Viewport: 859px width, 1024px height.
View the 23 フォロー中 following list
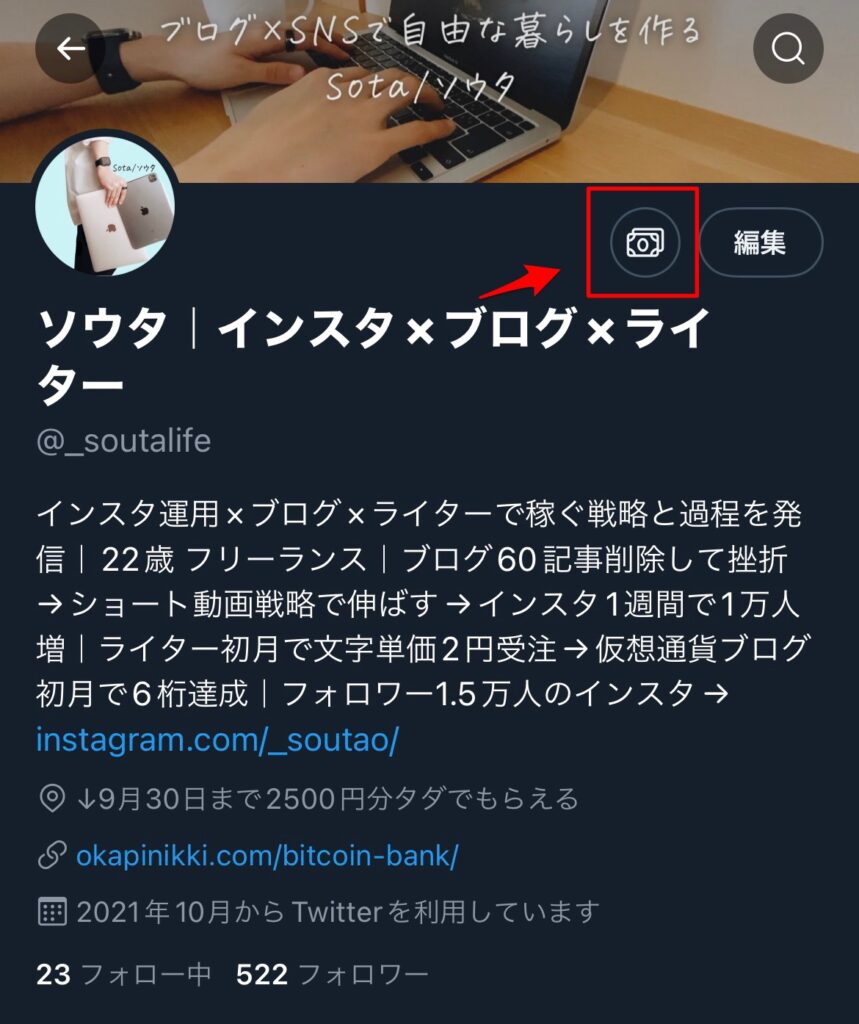click(x=123, y=974)
